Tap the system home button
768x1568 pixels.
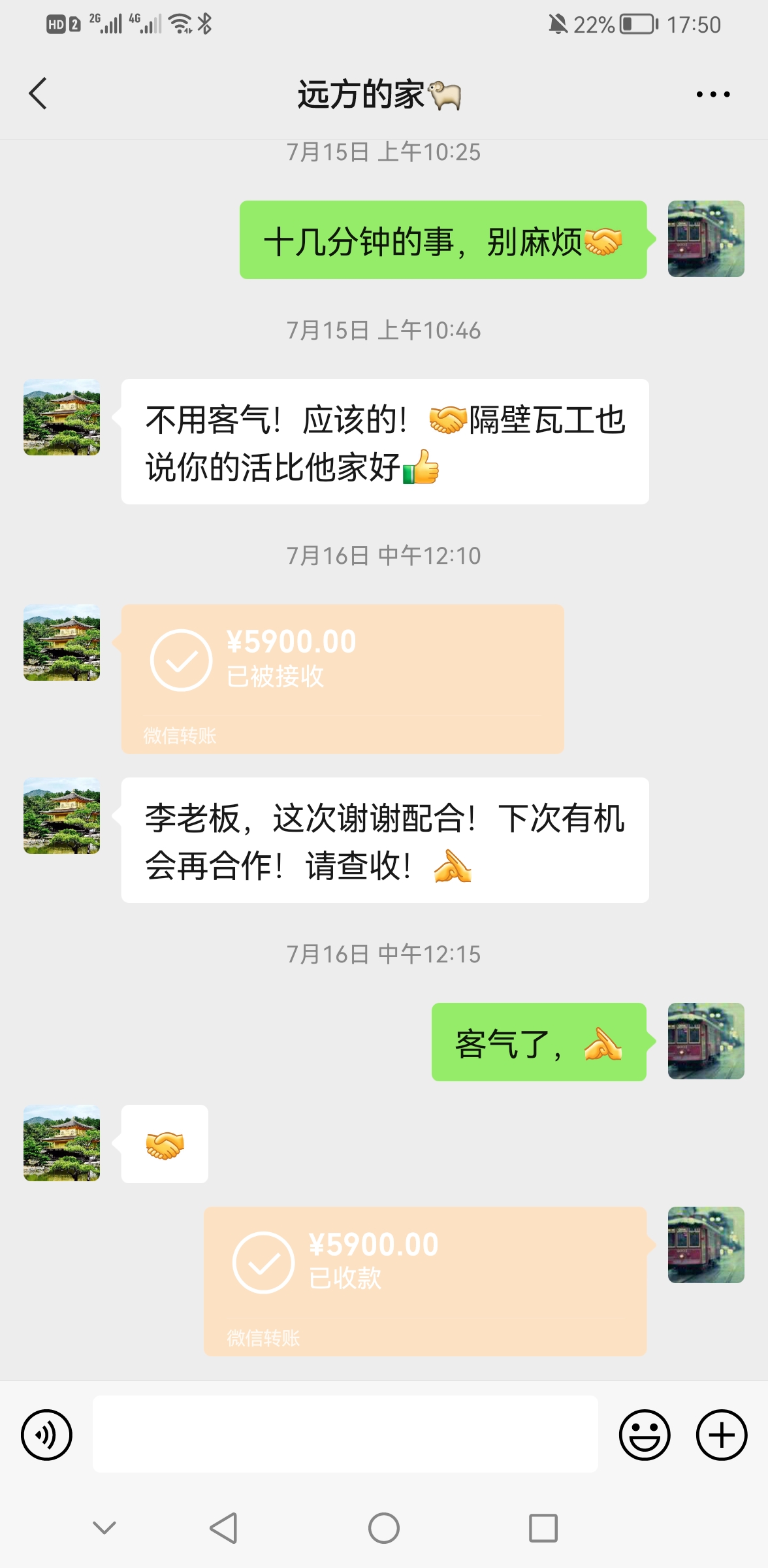(x=384, y=1528)
